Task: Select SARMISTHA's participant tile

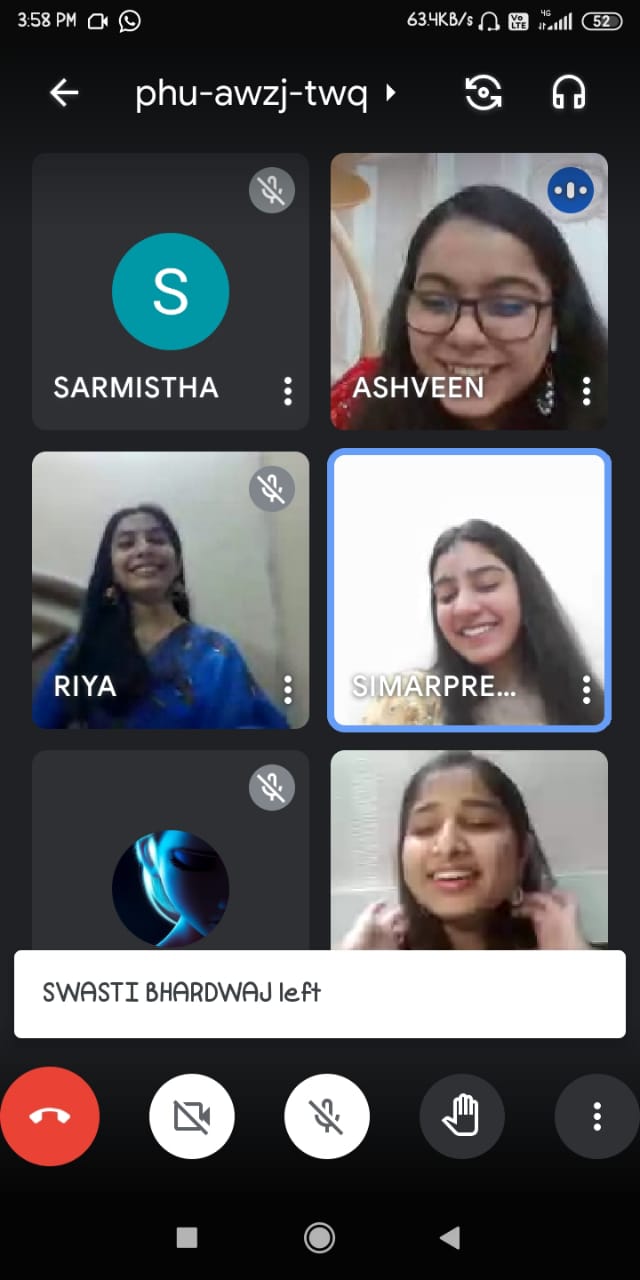Action: [170, 291]
